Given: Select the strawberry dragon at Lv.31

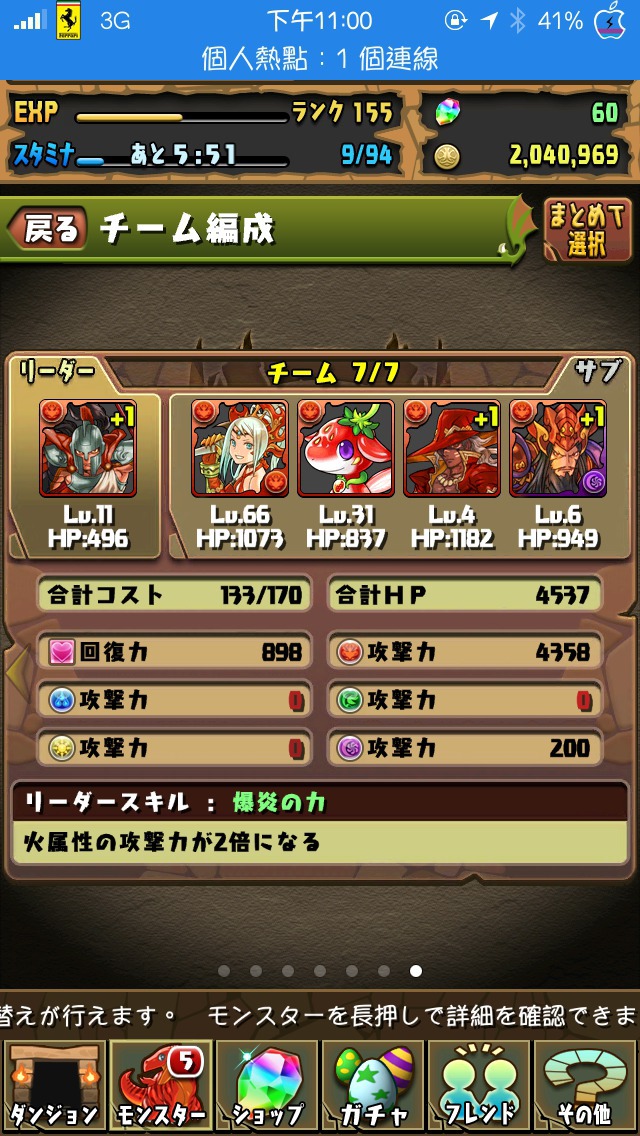Looking at the screenshot, I should [346, 448].
